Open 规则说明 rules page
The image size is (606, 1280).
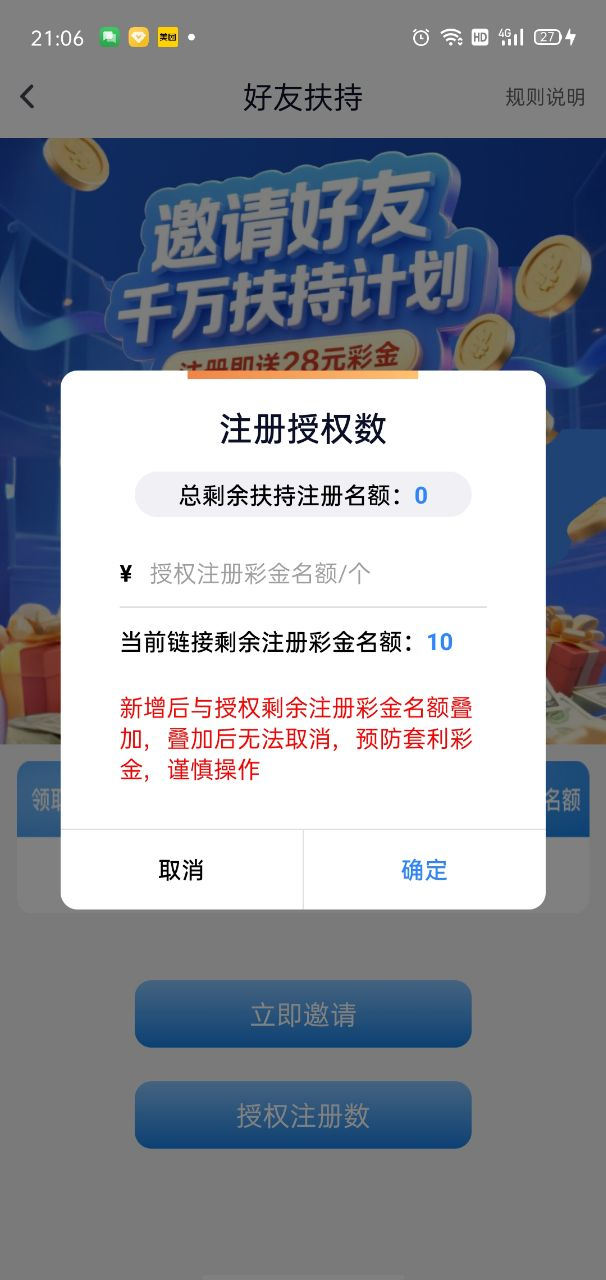tap(544, 97)
